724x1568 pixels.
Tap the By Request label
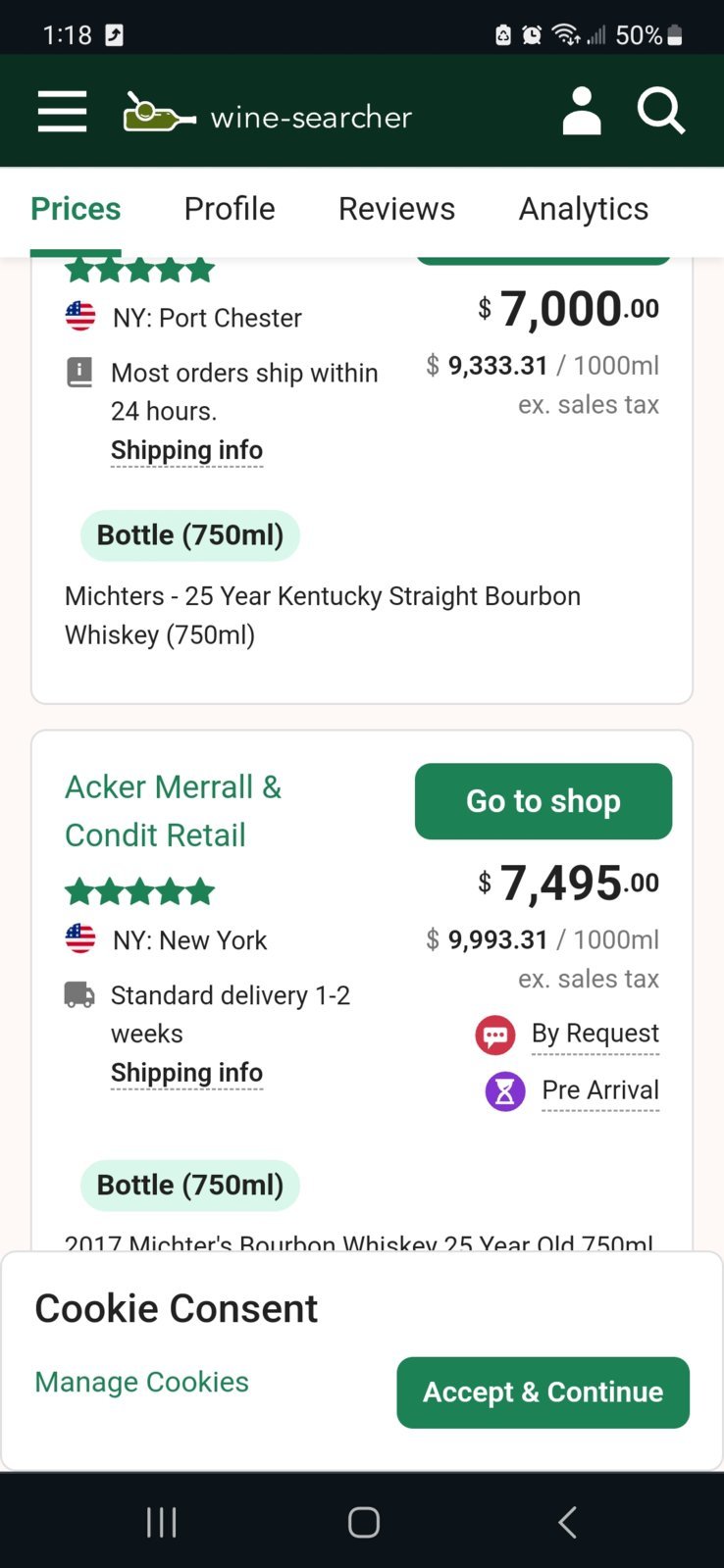595,1034
